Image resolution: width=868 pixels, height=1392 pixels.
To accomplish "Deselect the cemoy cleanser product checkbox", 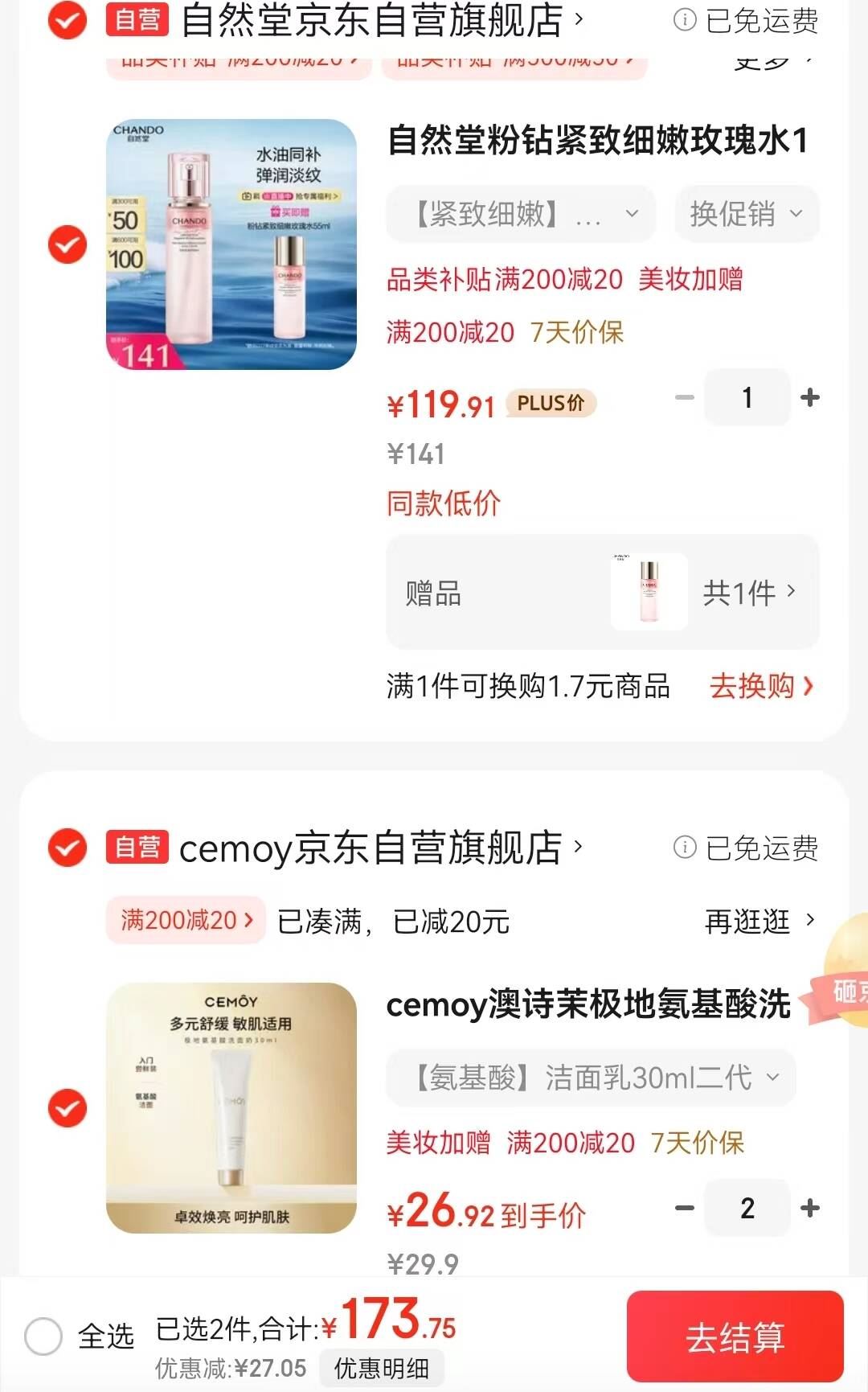I will (68, 1107).
